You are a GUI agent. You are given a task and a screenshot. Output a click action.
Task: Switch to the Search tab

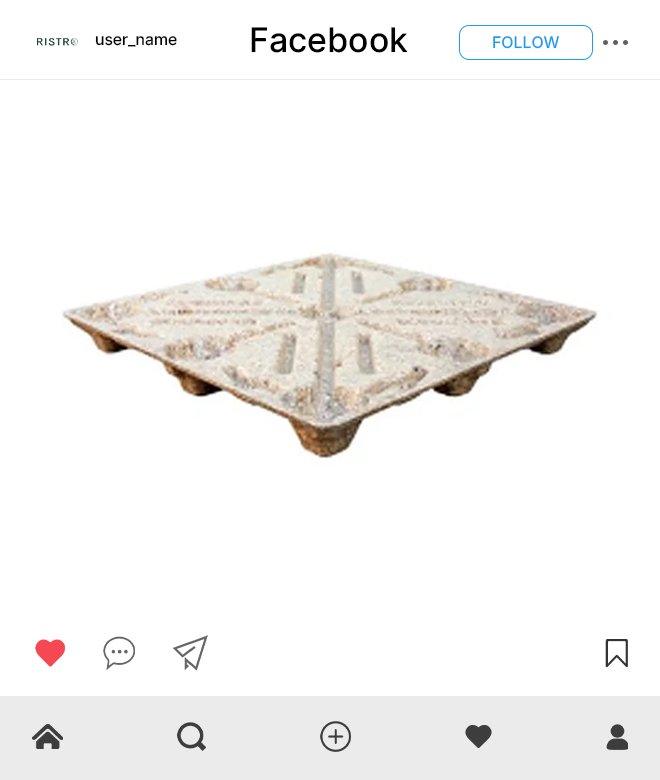[191, 737]
